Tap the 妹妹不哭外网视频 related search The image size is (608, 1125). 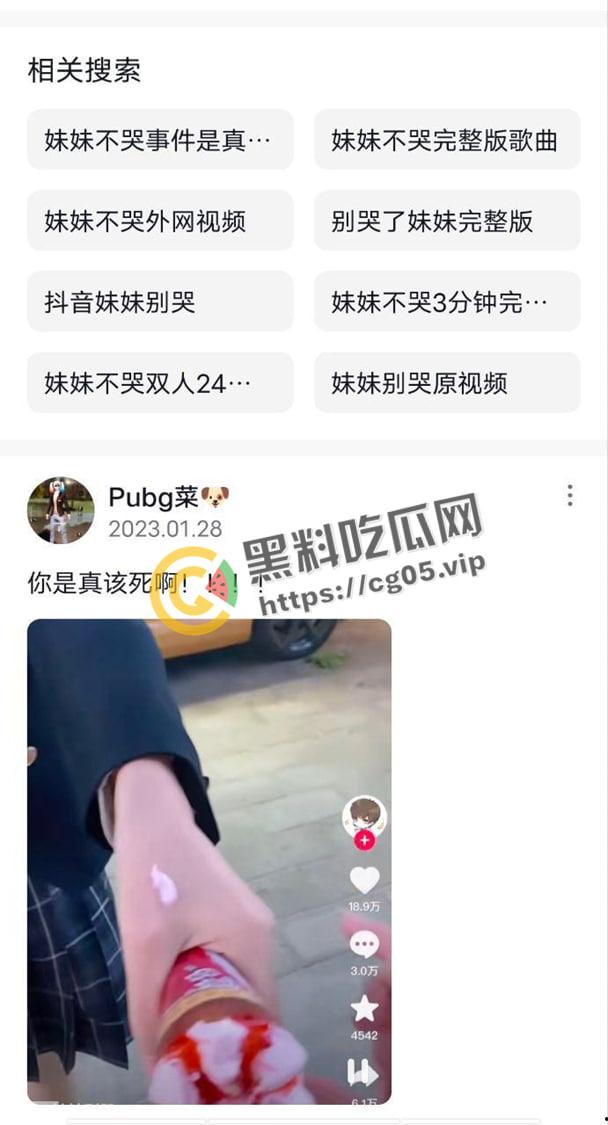[160, 221]
